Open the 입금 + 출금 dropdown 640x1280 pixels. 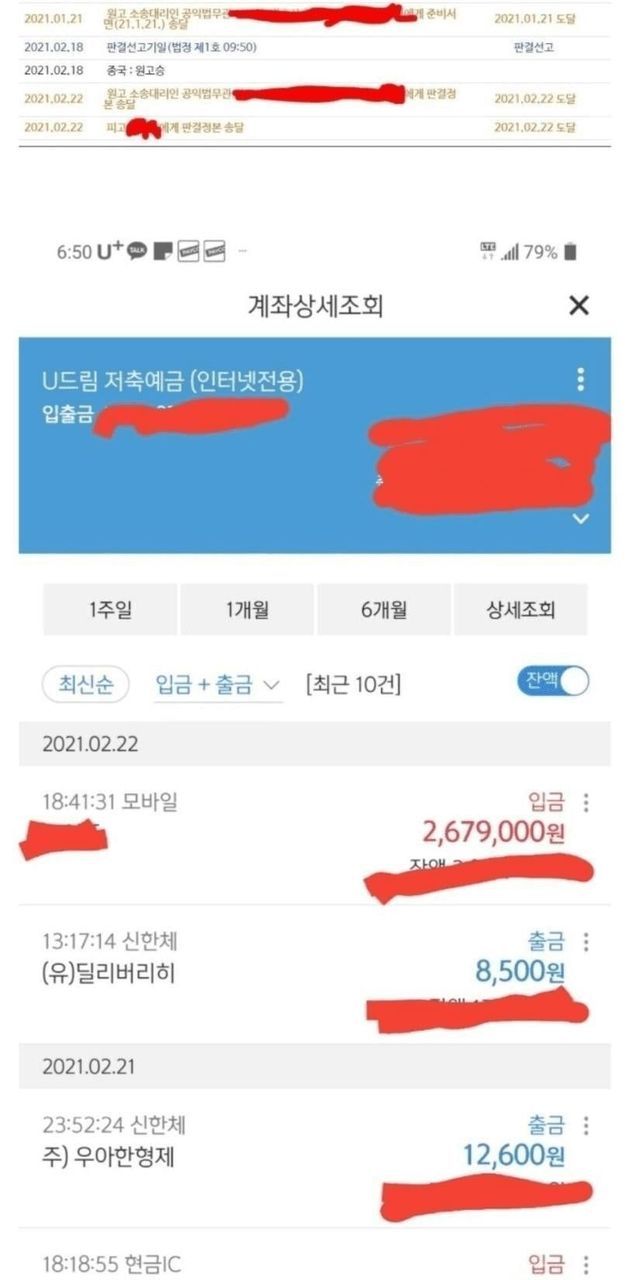(218, 686)
